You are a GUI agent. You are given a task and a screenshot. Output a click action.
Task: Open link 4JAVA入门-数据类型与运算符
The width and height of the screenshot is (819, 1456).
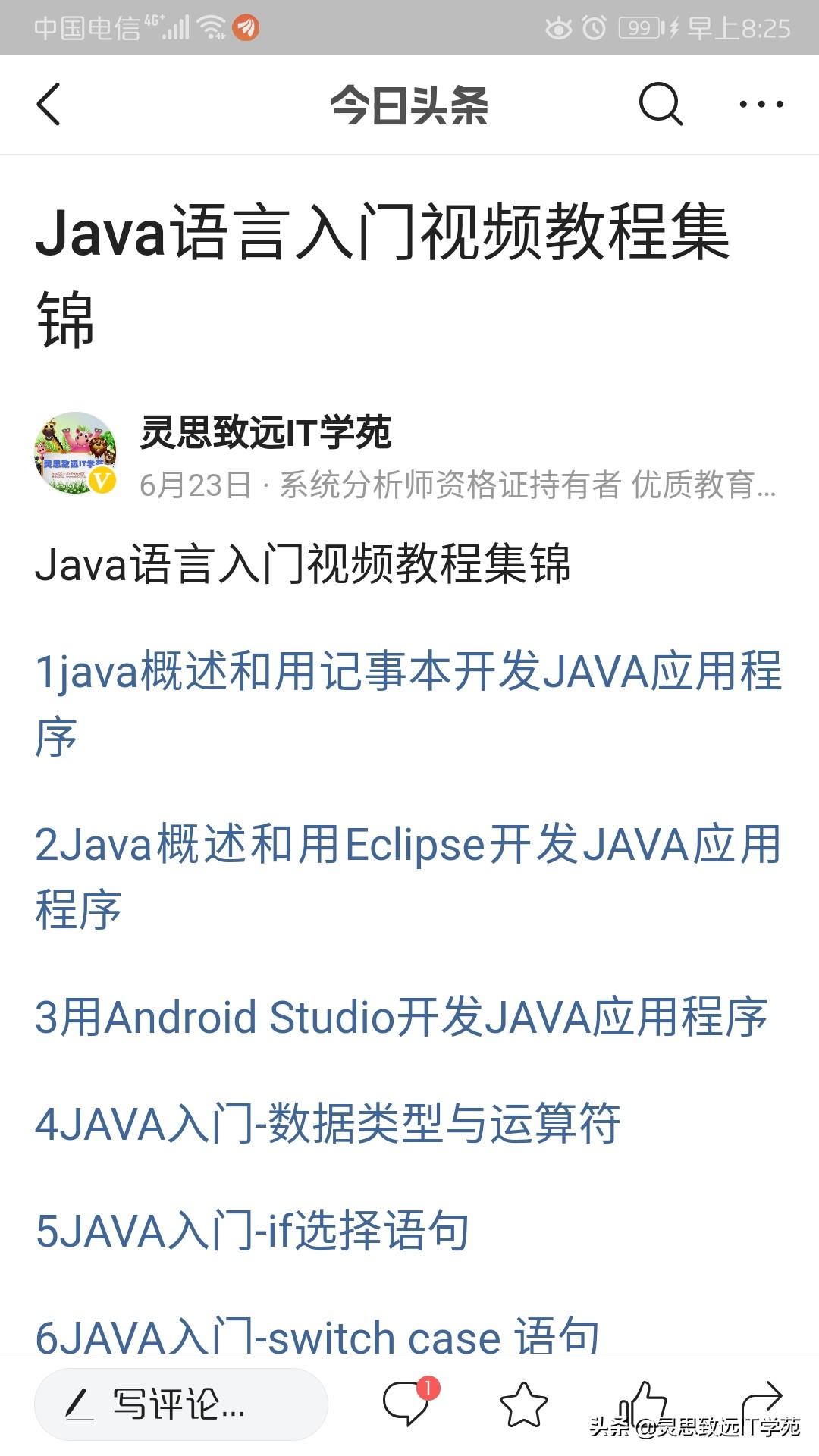[328, 1124]
